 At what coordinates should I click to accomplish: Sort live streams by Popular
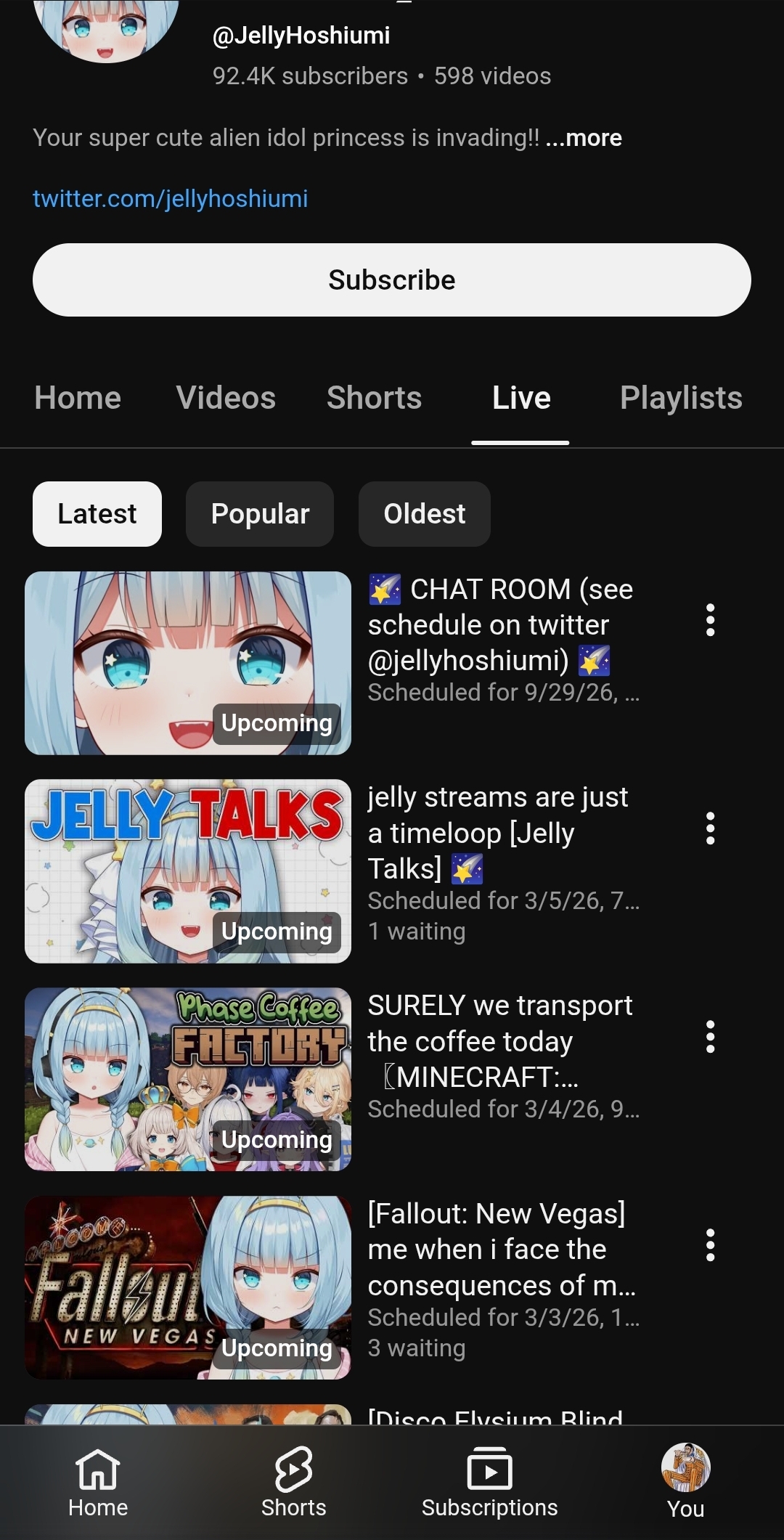click(x=260, y=514)
